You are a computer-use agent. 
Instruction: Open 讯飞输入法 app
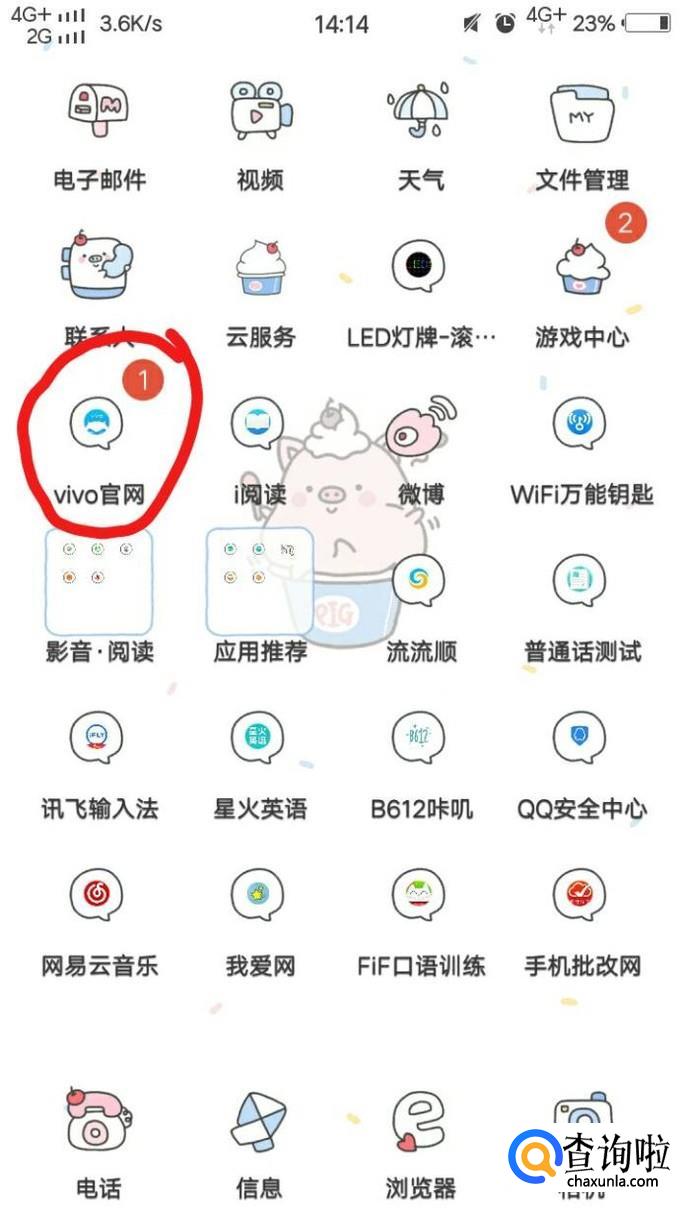(x=98, y=738)
